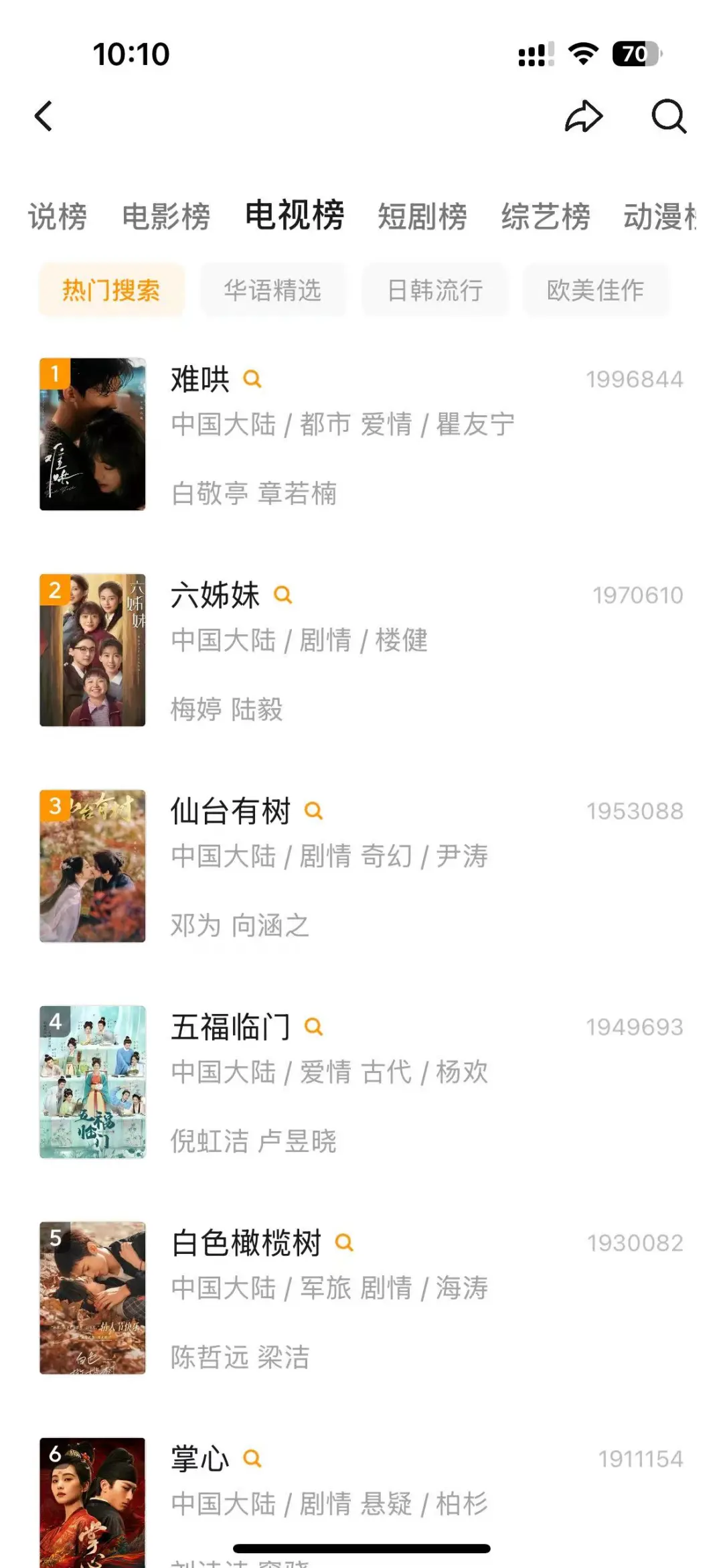Screen dimensions: 723x1568
Task: Go back using the top-left arrow
Action: pos(44,117)
